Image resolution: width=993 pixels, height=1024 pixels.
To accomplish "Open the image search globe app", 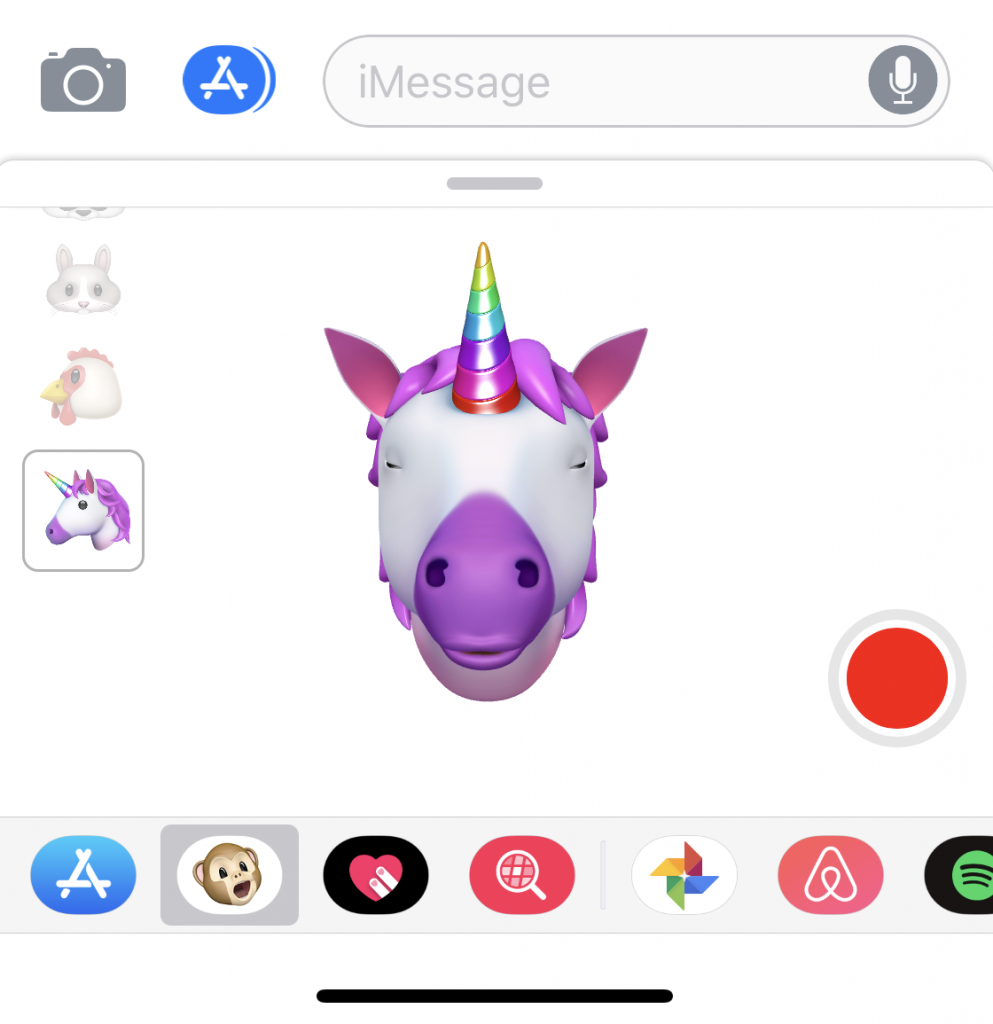I will pyautogui.click(x=522, y=875).
